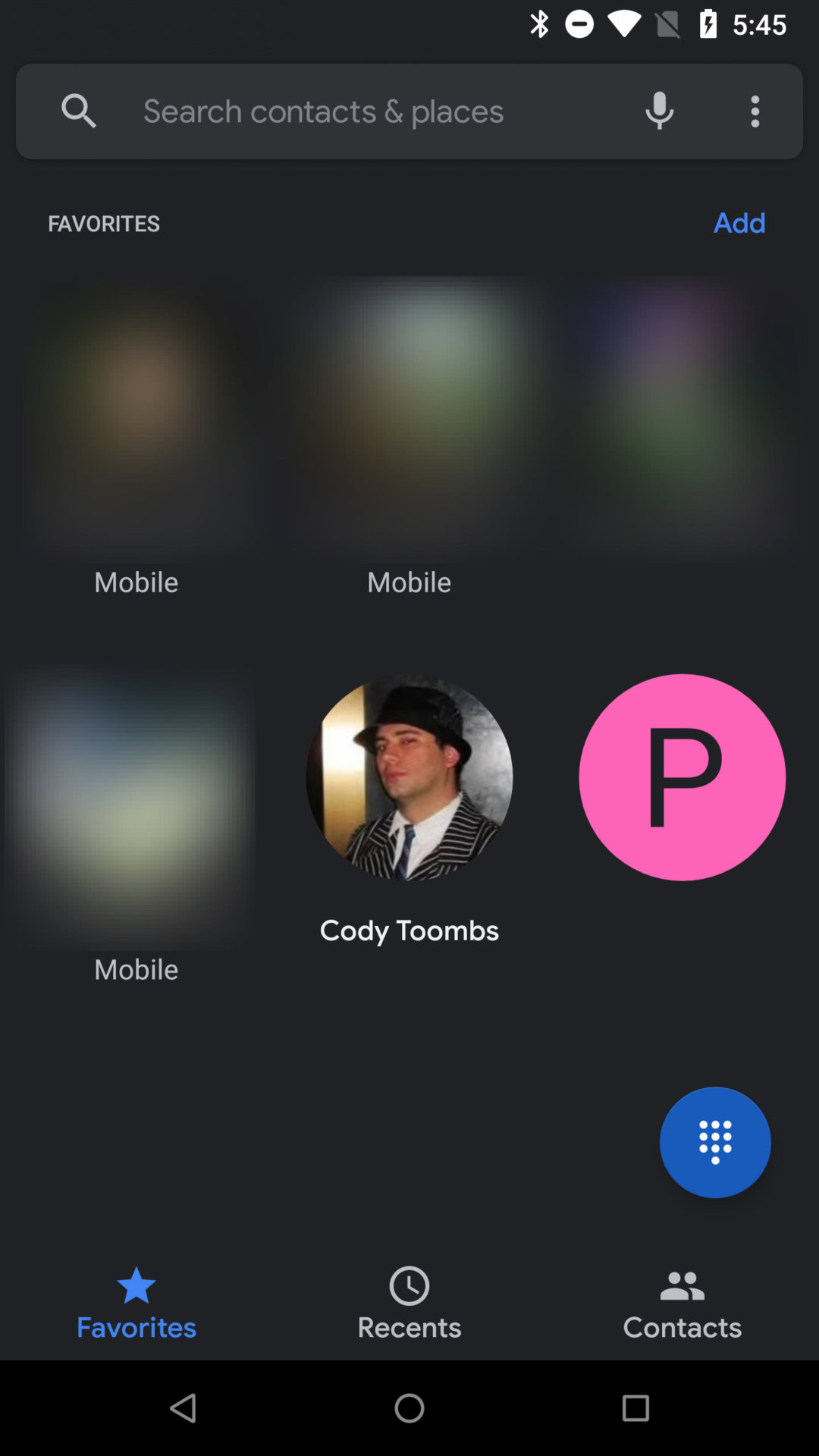Image resolution: width=819 pixels, height=1456 pixels.
Task: Go to the home screen
Action: [409, 1408]
